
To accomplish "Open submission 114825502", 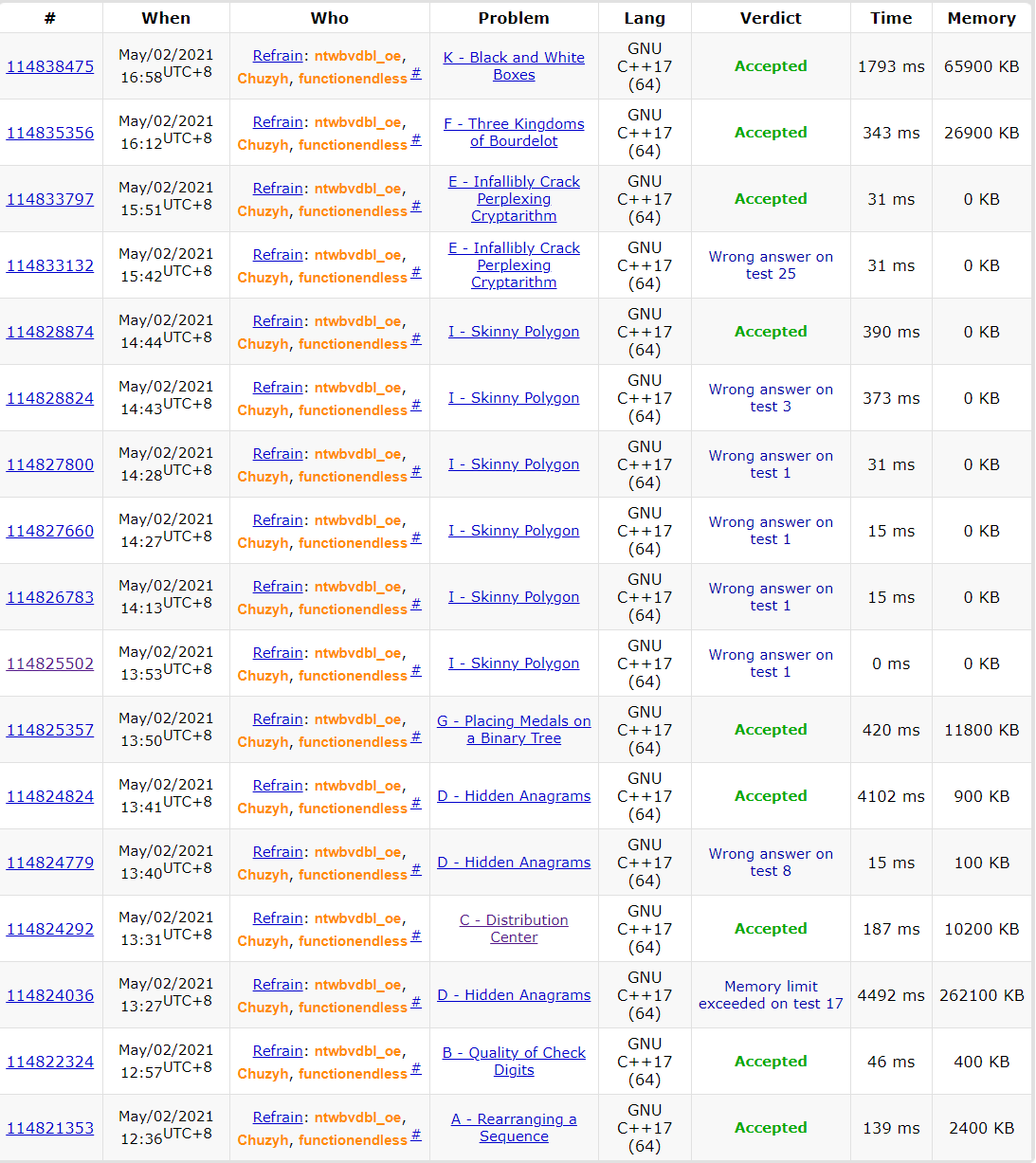I will (x=50, y=663).
